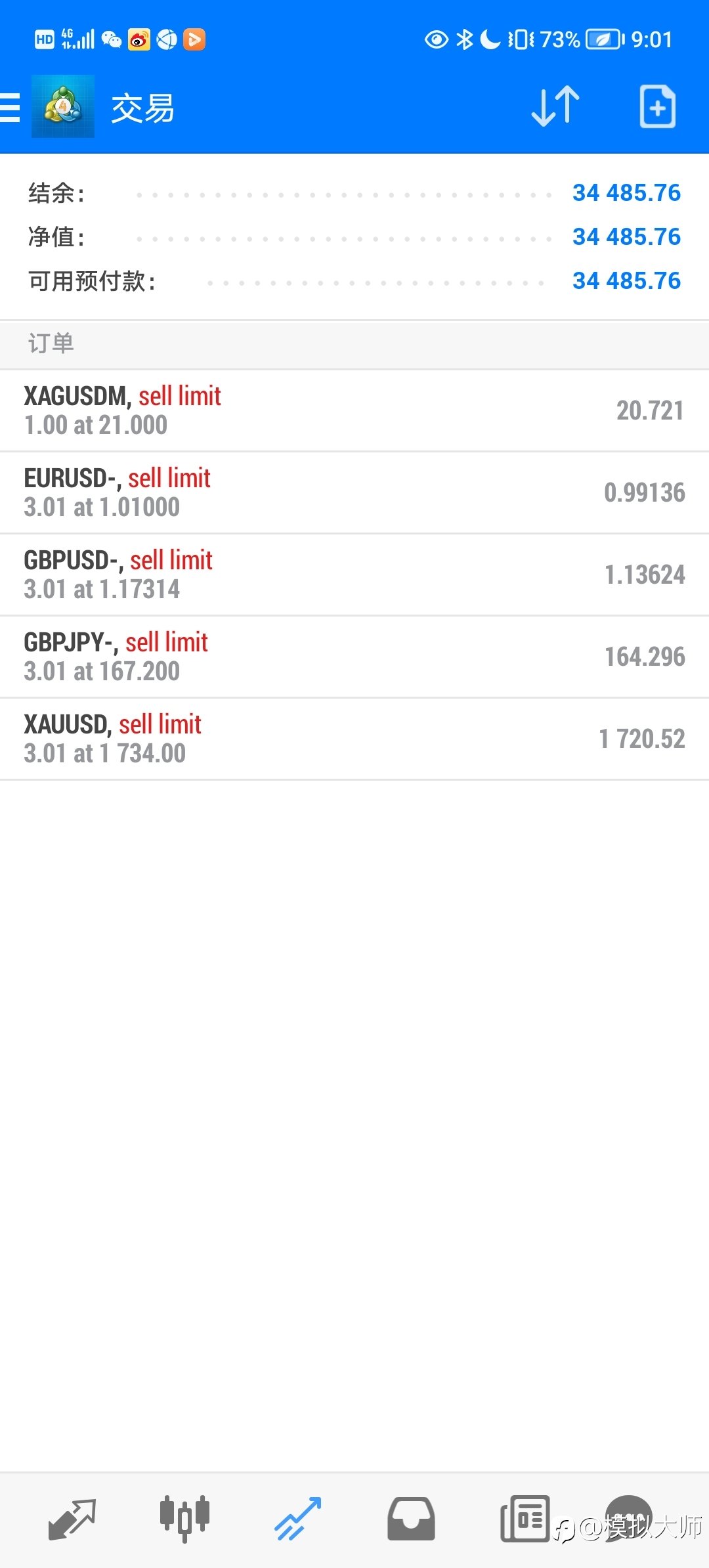This screenshot has height=1568, width=709.
Task: Open the sort orders arrows icon
Action: click(x=555, y=106)
